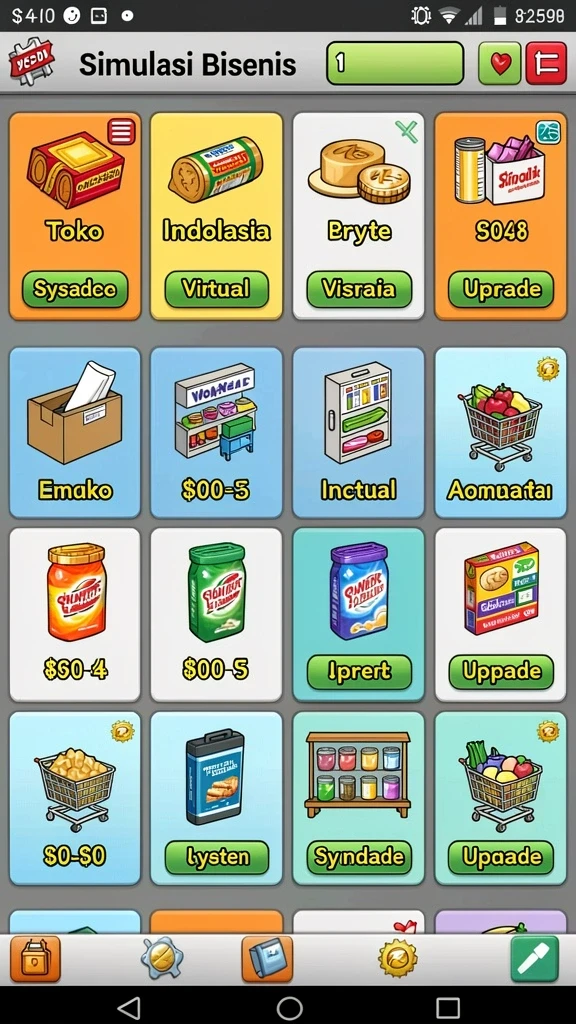This screenshot has height=1024, width=576.
Task: Open the Emako cardboard box tile
Action: click(x=75, y=432)
